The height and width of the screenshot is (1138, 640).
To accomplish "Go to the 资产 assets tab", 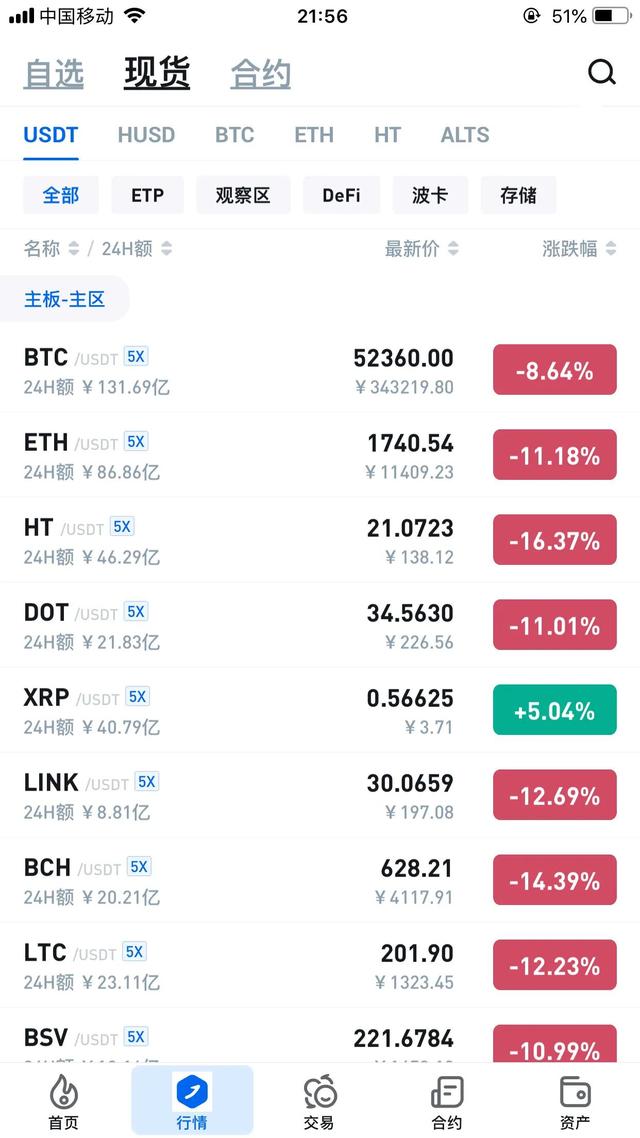I will point(575,1102).
